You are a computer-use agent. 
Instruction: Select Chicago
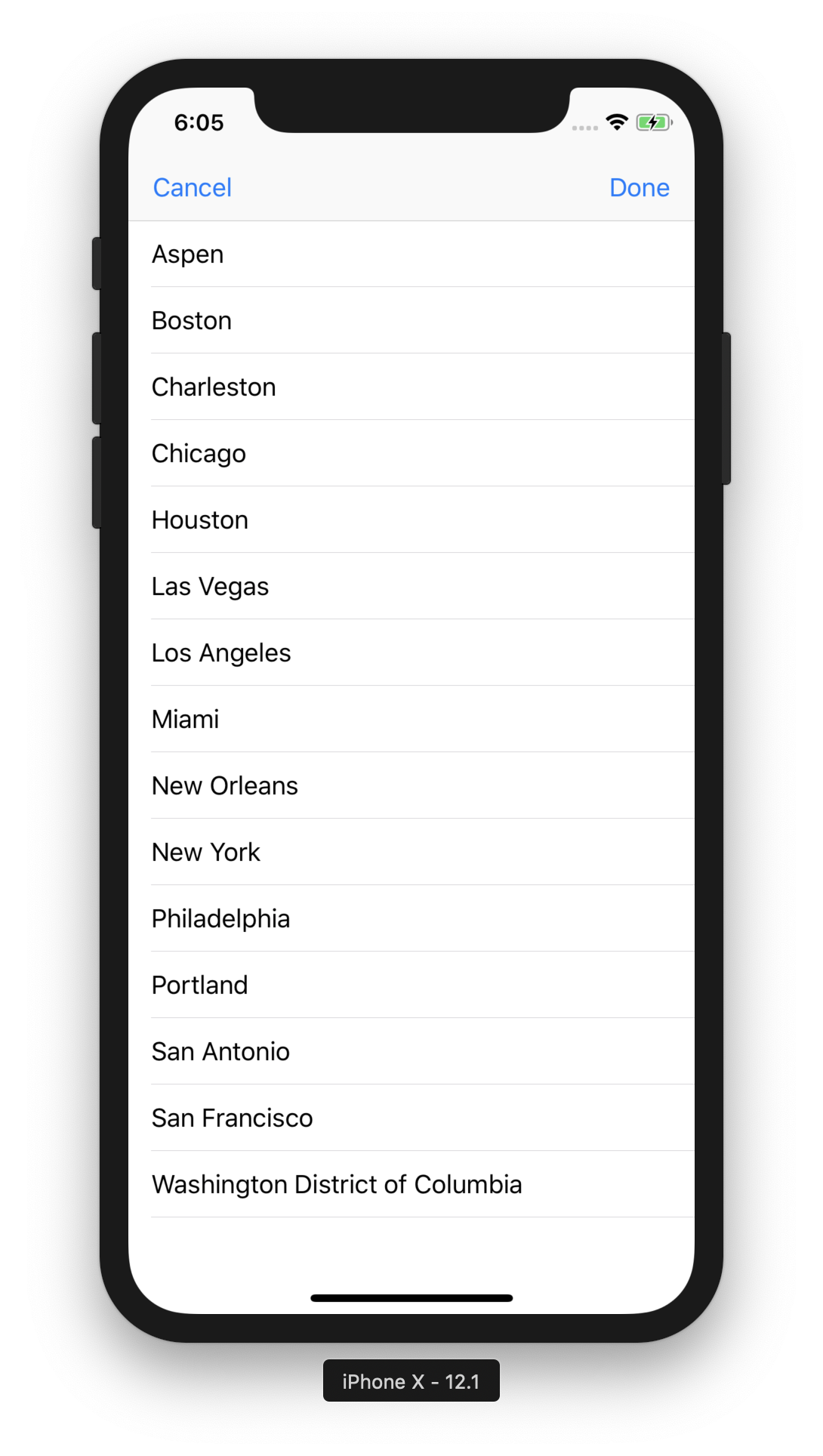pyautogui.click(x=411, y=453)
